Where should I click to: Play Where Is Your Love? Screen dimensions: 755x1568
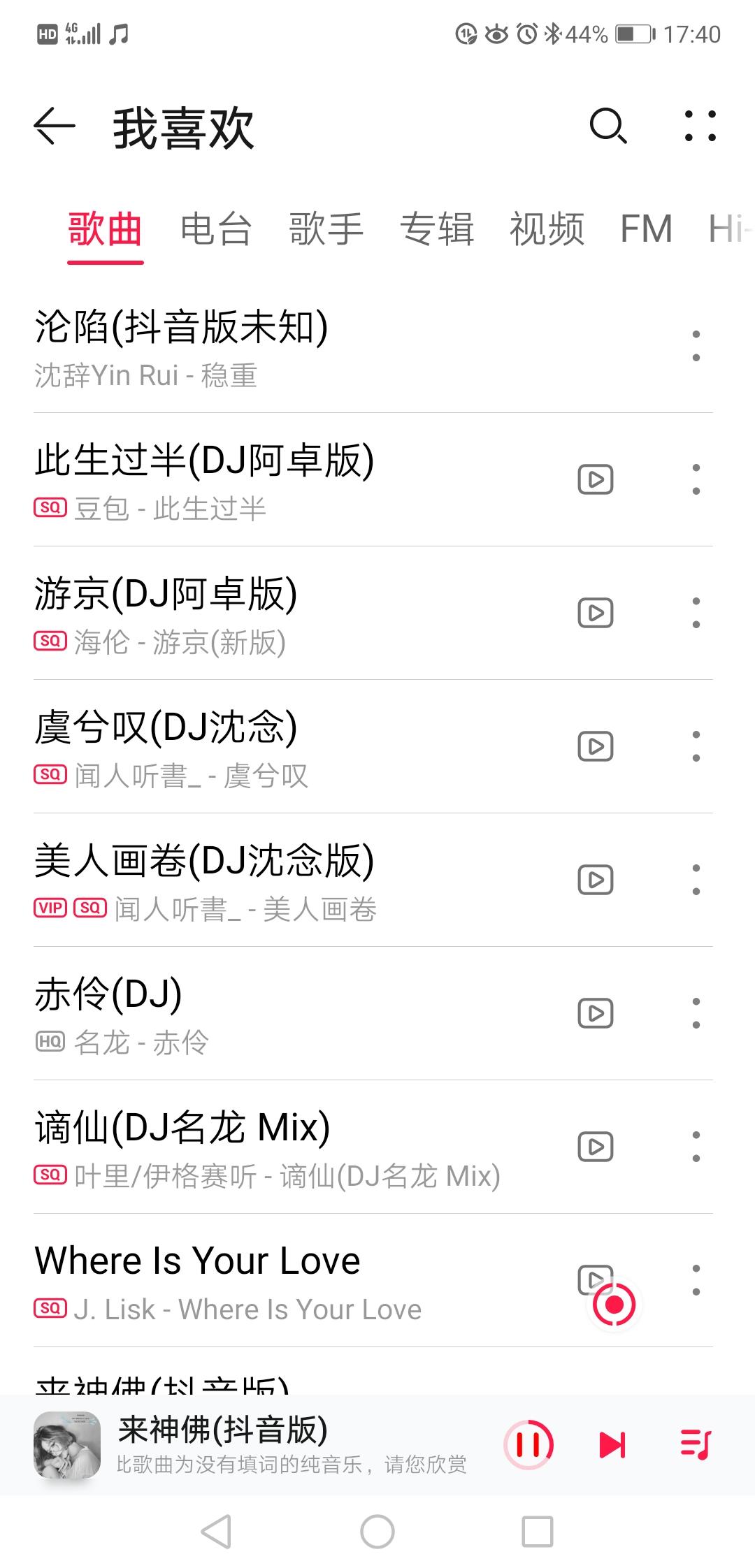coord(280,1280)
